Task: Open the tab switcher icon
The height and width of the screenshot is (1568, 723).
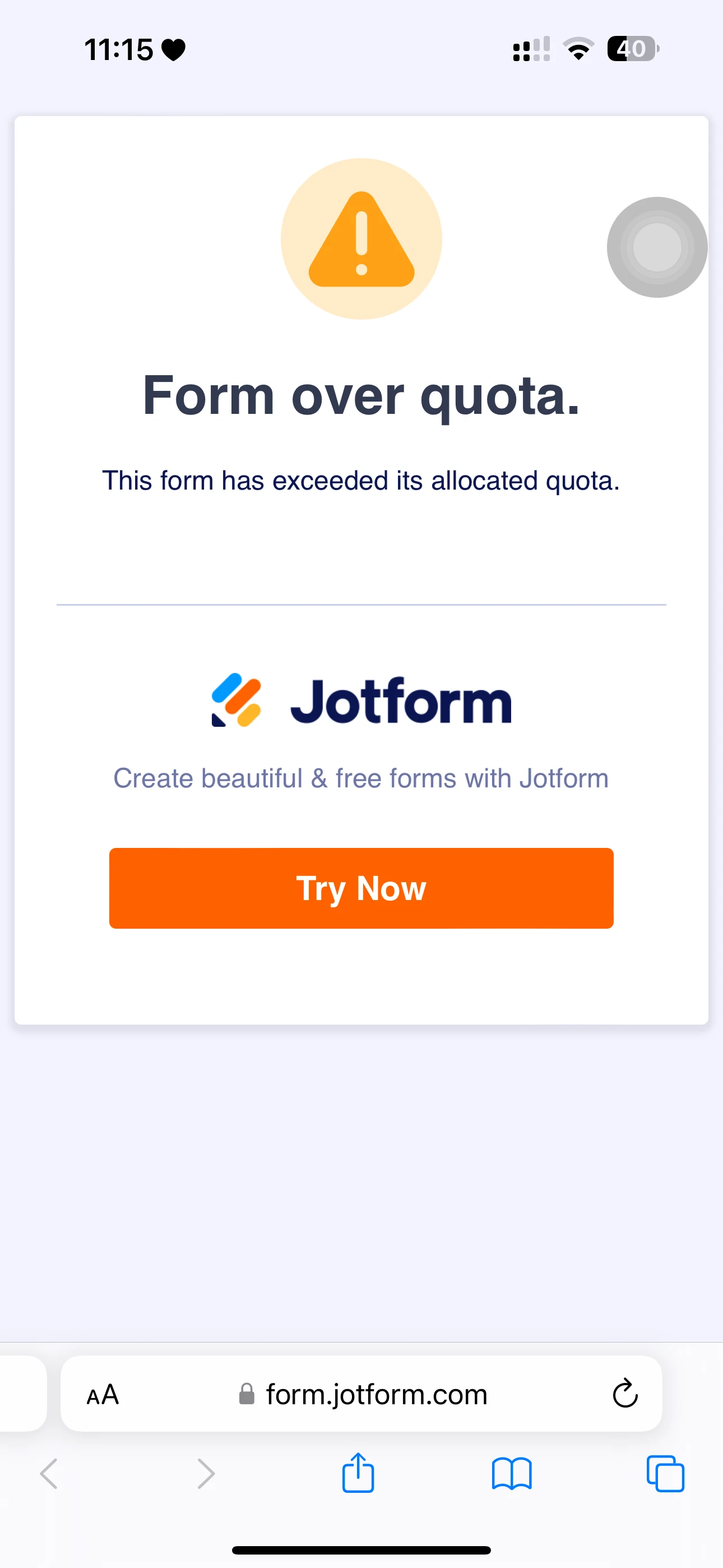Action: (x=665, y=1474)
